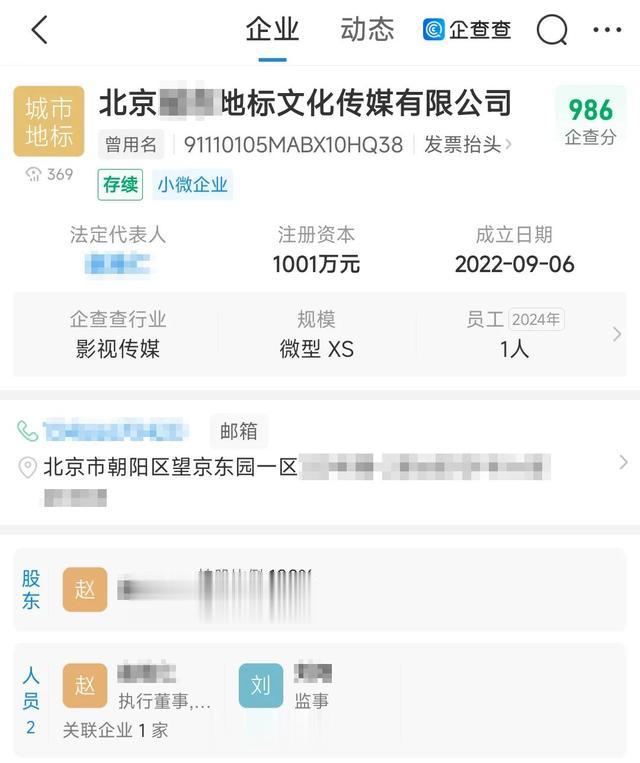Tap the 小微企业 tag

[x=192, y=185]
